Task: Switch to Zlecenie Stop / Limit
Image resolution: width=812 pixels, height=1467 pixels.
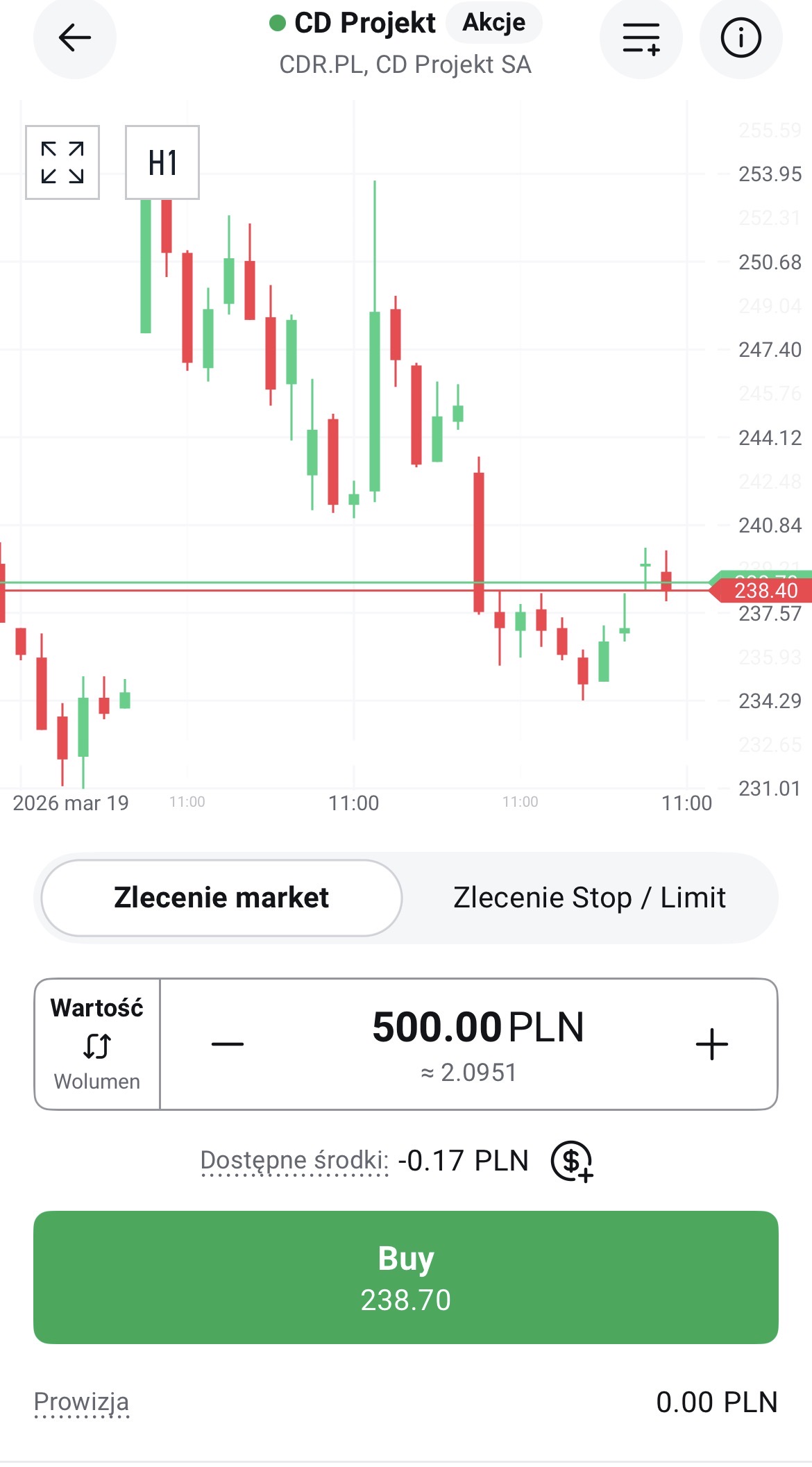Action: pyautogui.click(x=589, y=898)
